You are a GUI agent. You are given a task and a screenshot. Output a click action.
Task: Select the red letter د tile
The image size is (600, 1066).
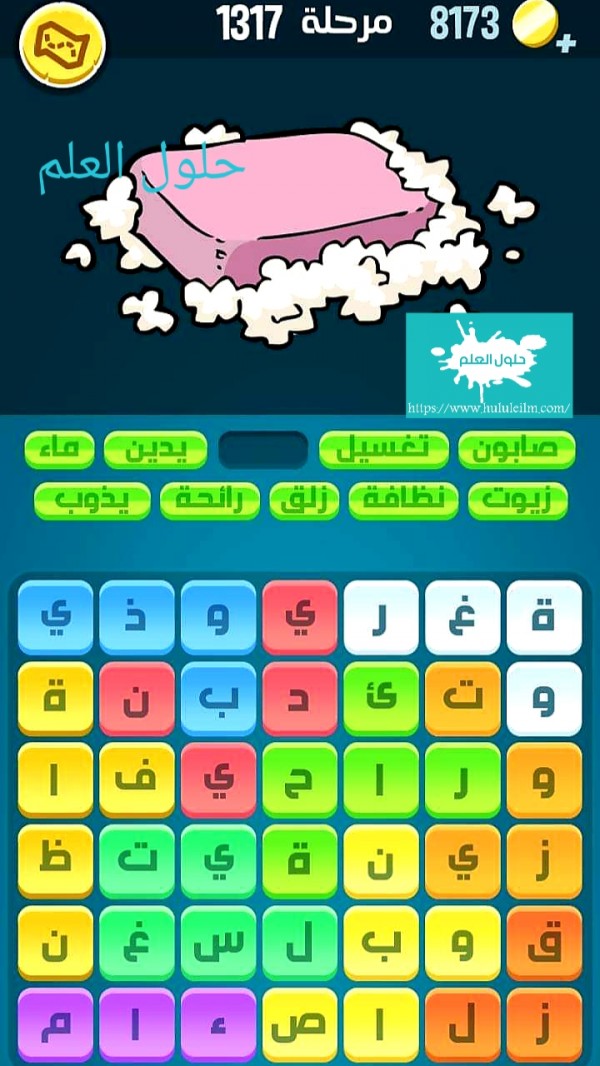299,698
